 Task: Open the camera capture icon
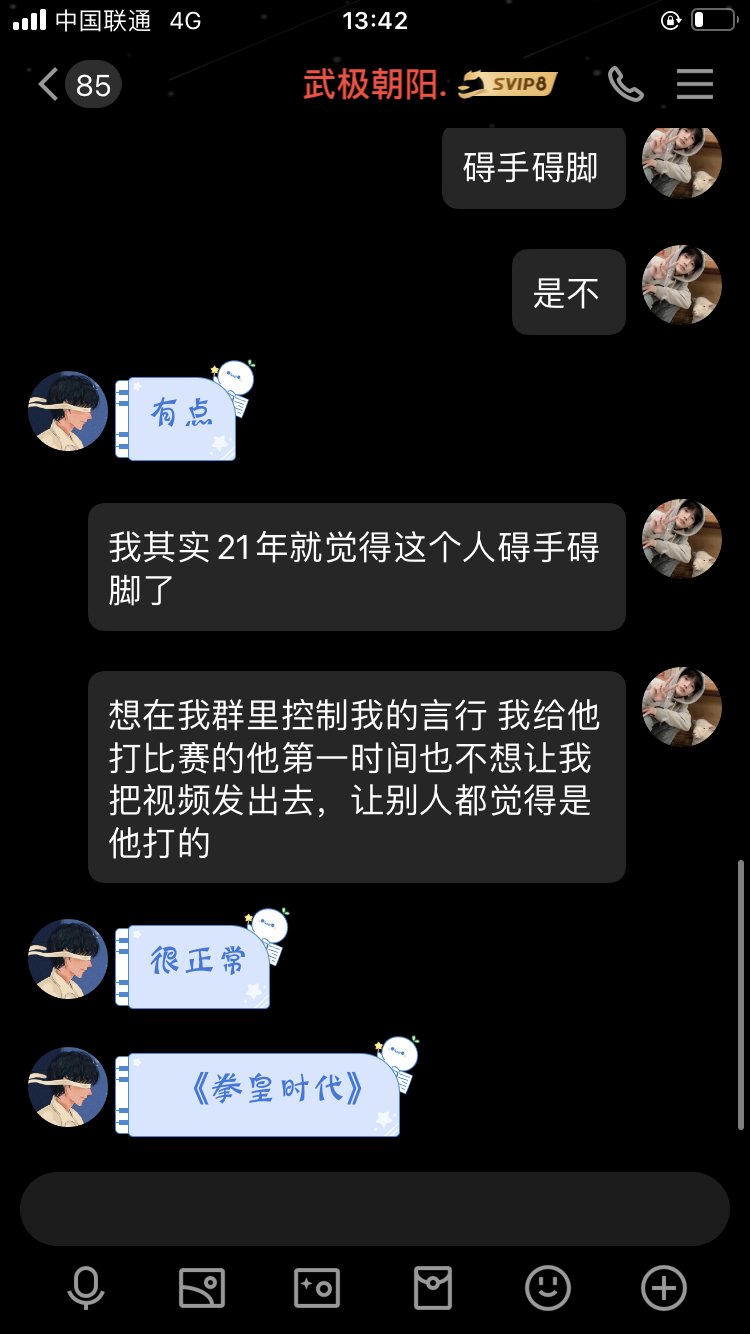[x=317, y=1287]
